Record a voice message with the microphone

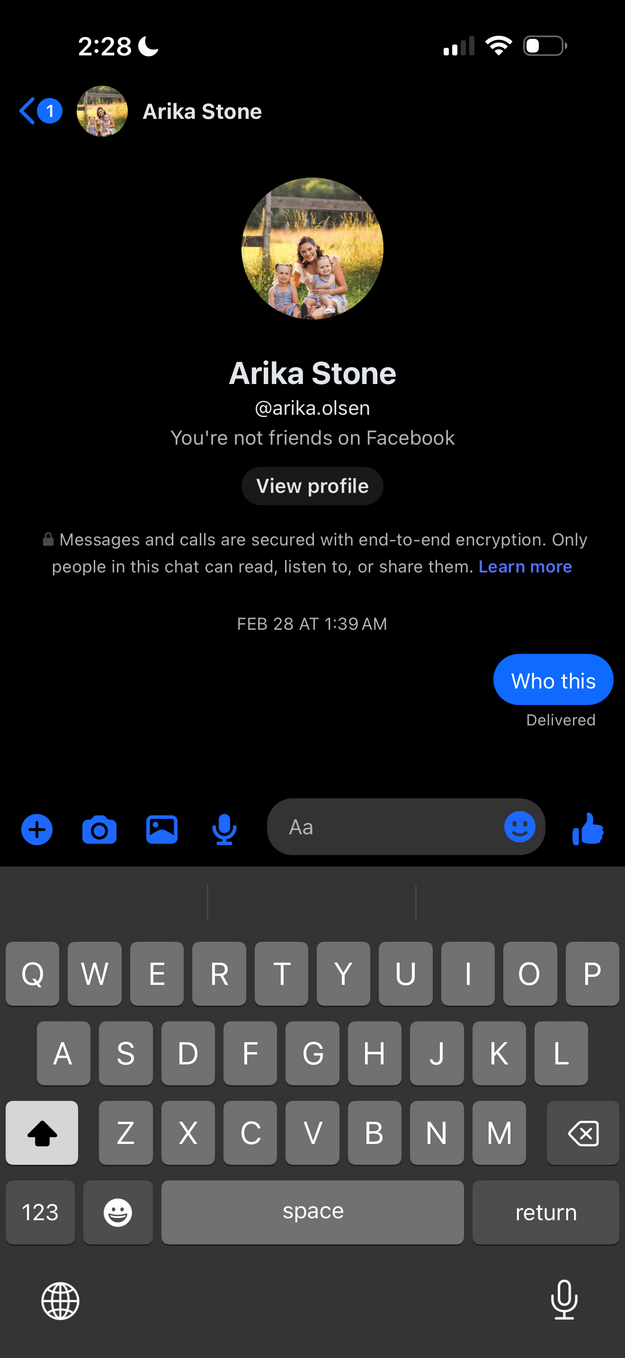224,829
